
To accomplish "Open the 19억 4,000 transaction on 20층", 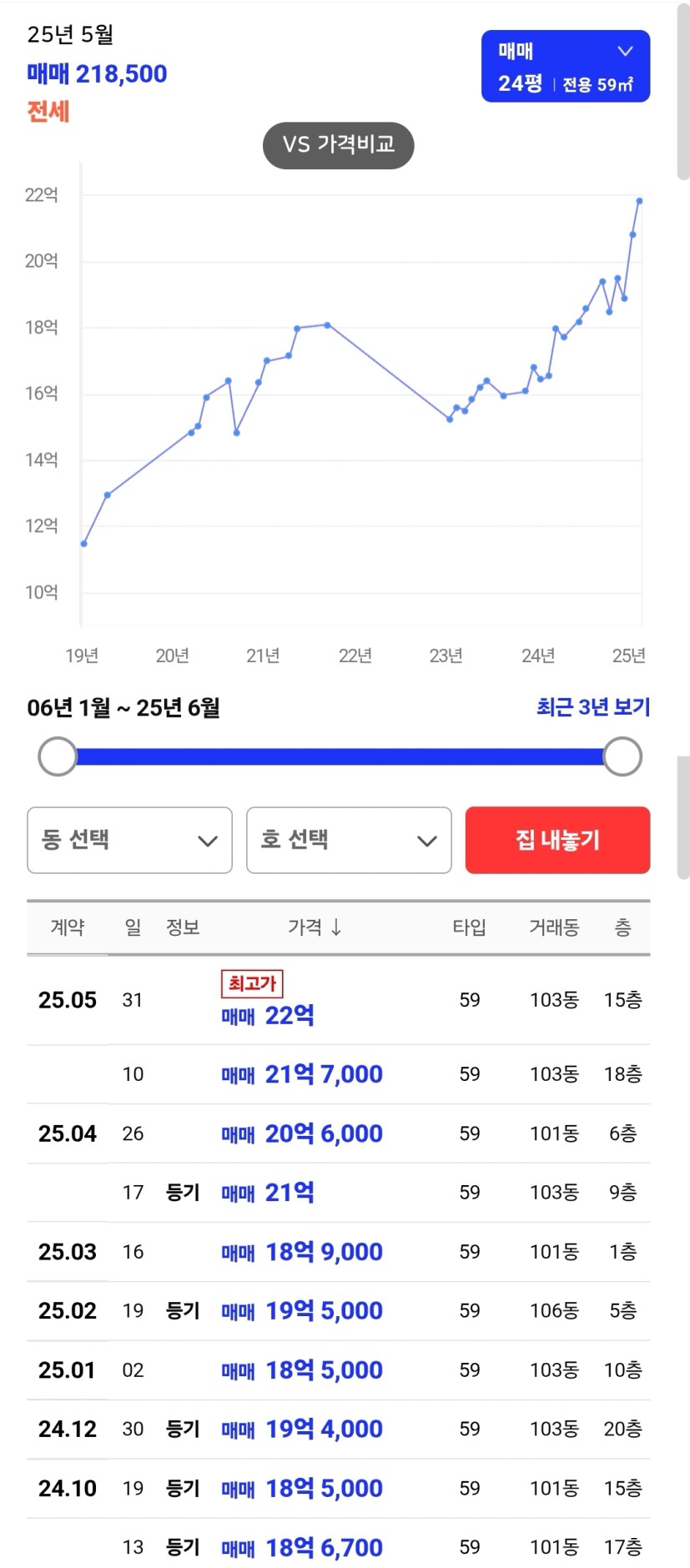I will click(x=339, y=1429).
